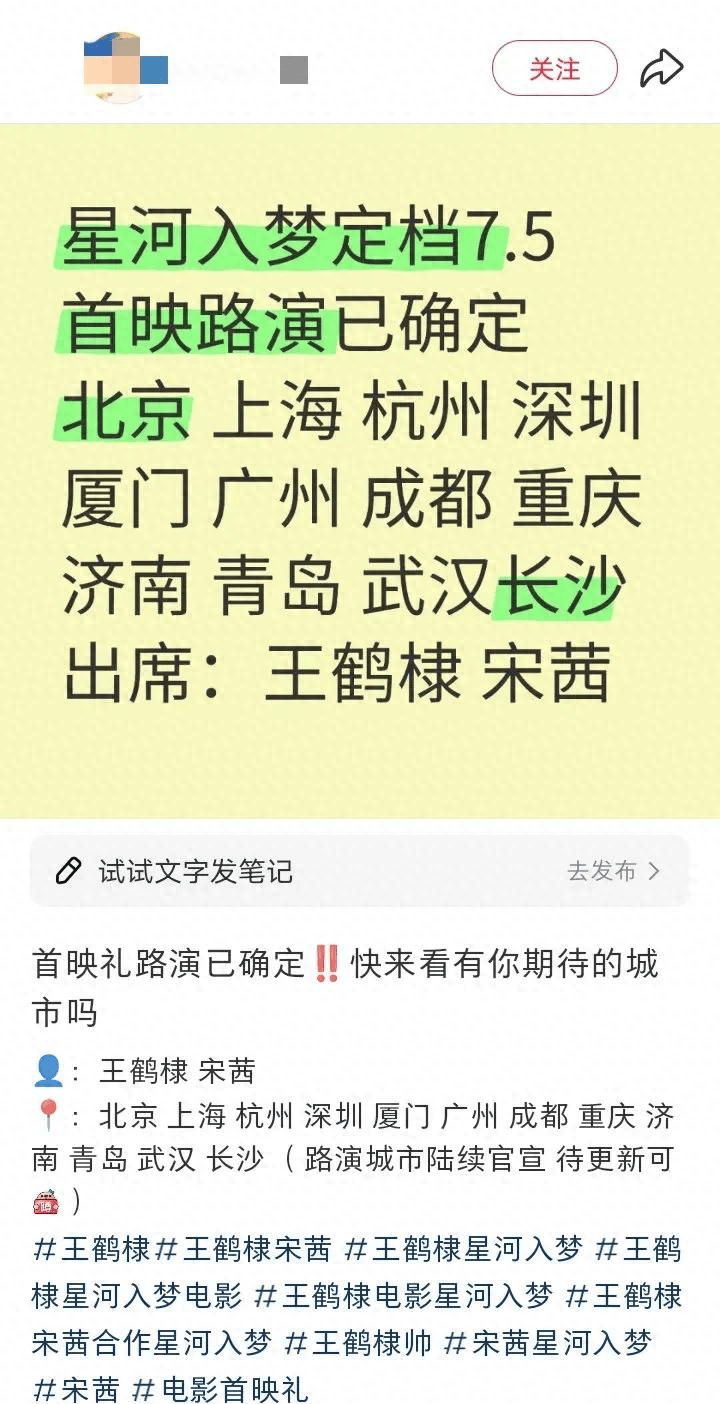Open the 试试文字发笔记 去发布 banner
Screen dimensions: 720x1404
(x=360, y=871)
